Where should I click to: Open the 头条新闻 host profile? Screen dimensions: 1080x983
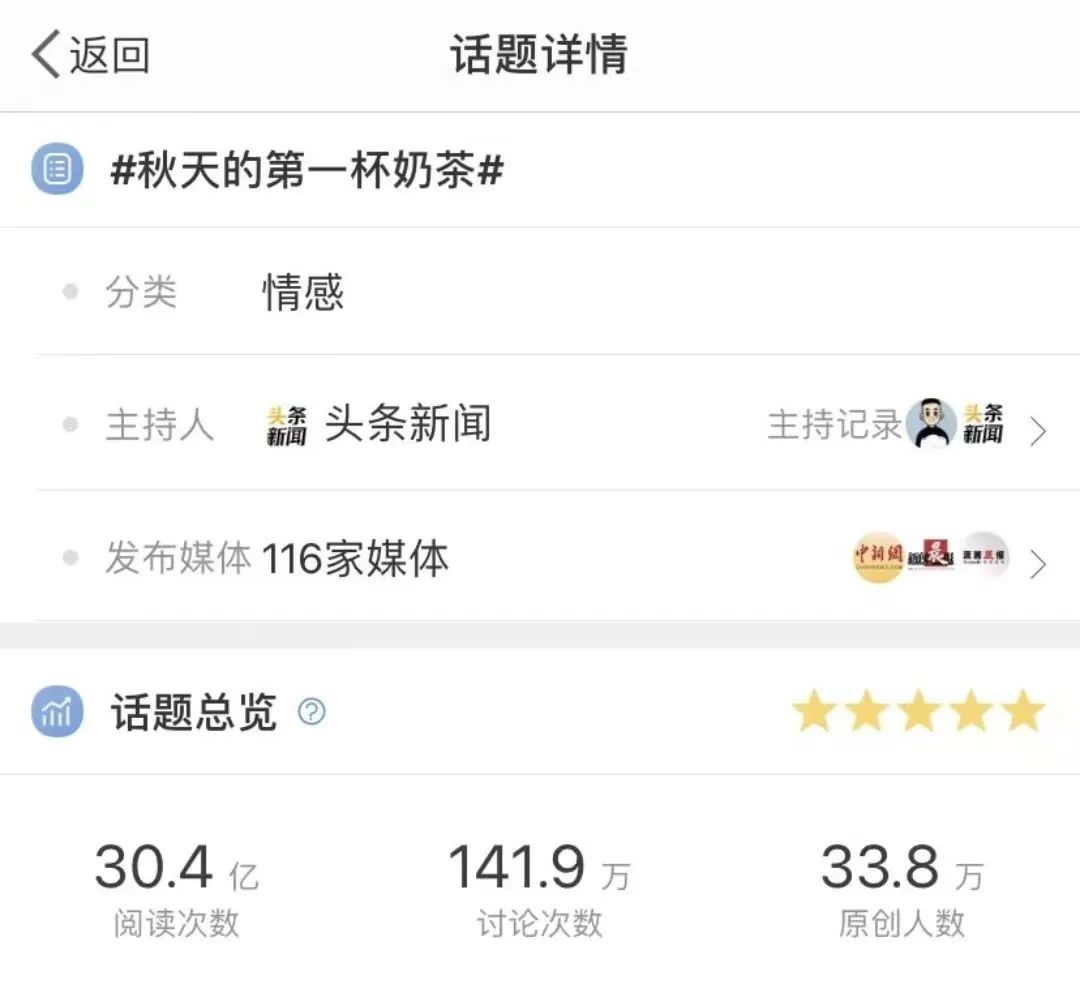pos(405,425)
